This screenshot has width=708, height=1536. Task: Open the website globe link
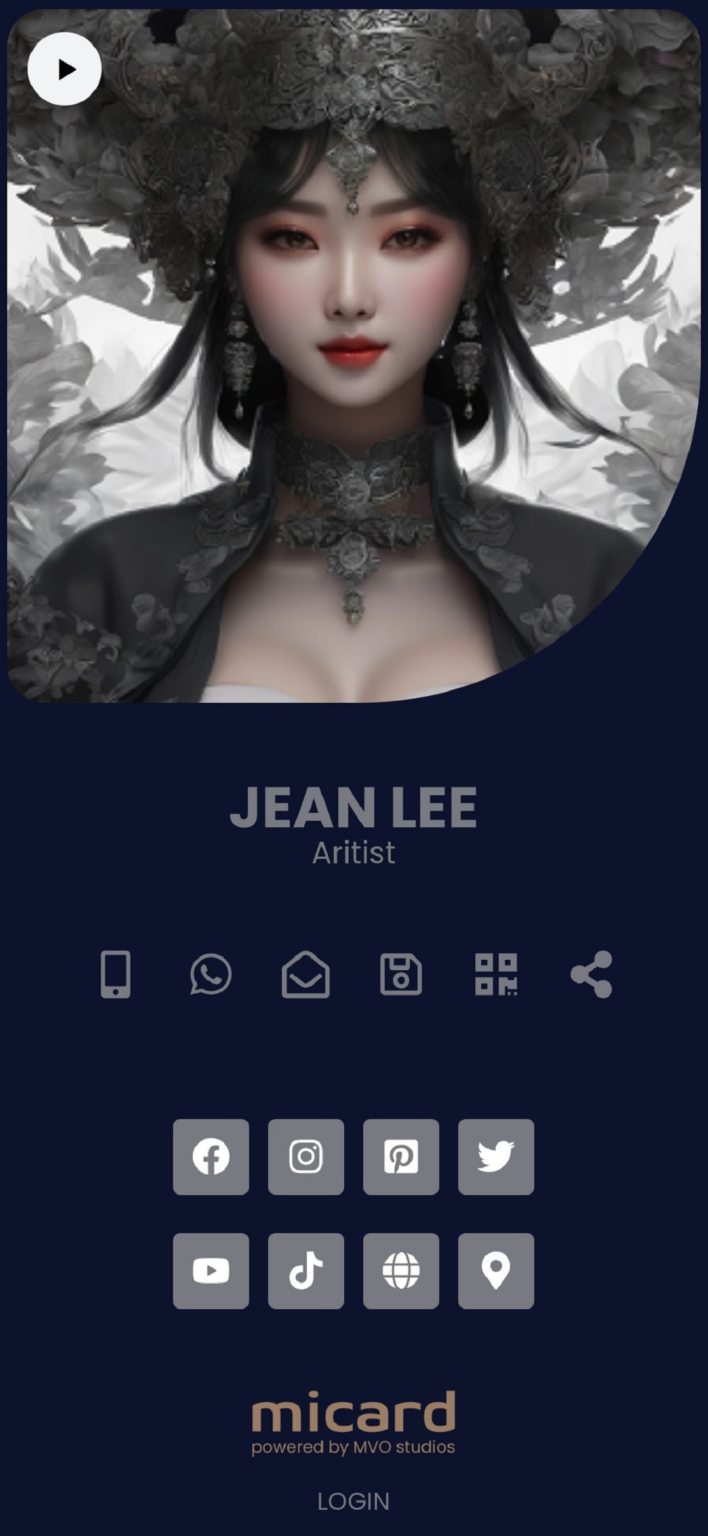pyautogui.click(x=401, y=1271)
